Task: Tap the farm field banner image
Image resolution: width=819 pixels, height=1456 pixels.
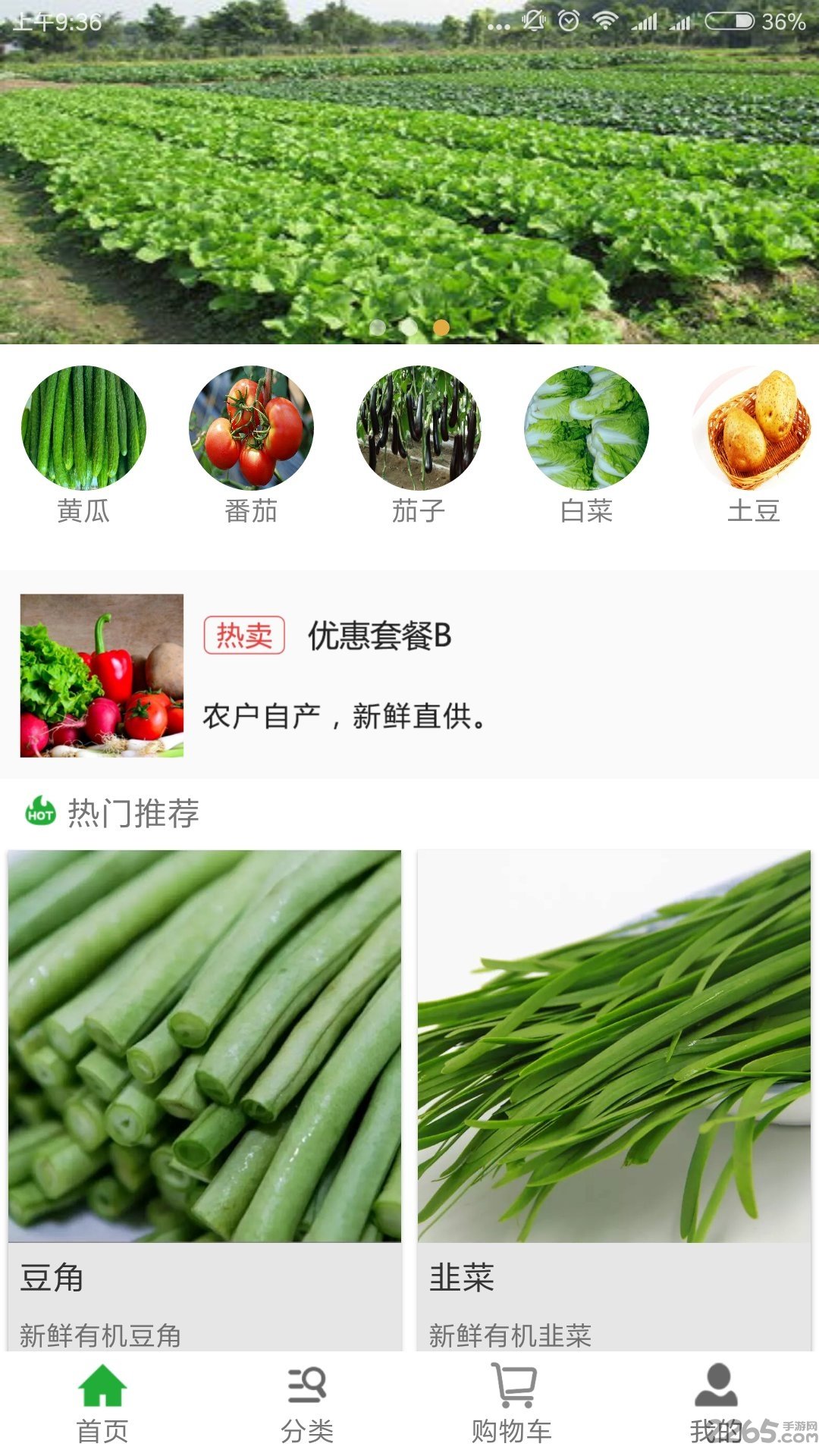Action: tap(409, 174)
